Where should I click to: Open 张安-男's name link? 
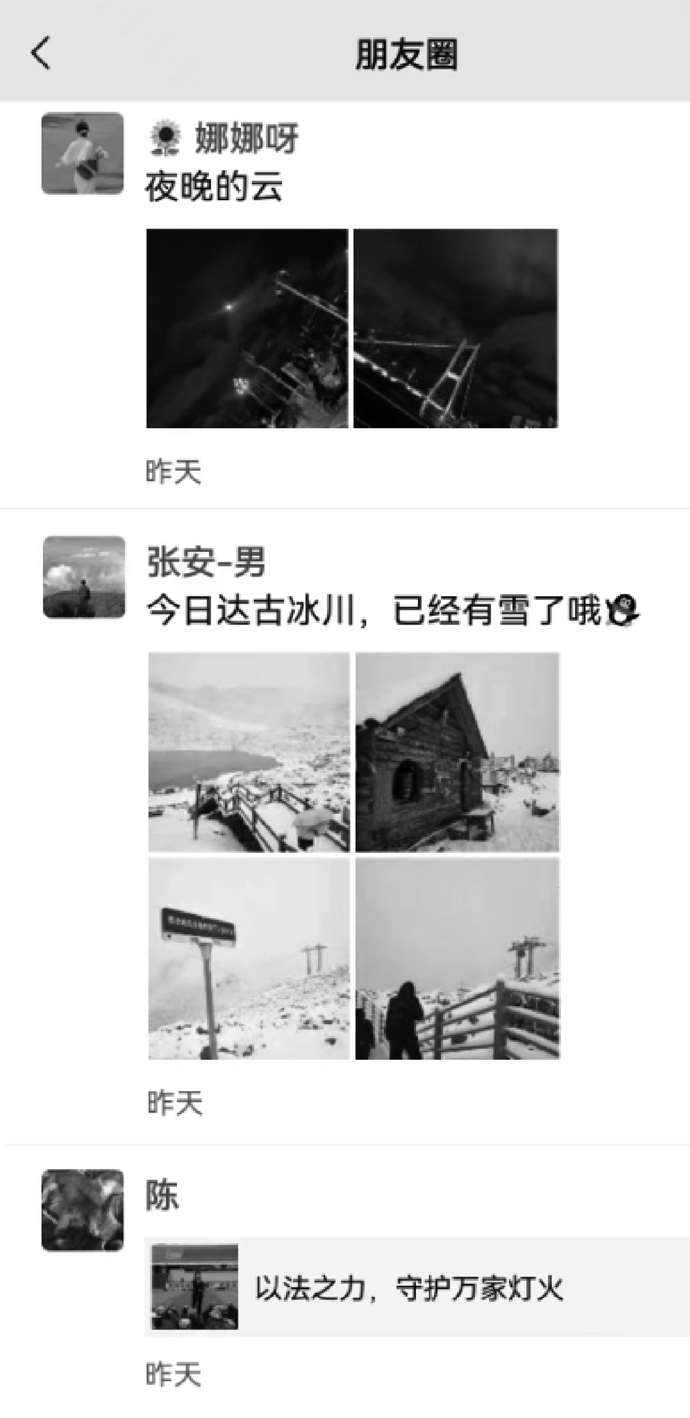(x=206, y=562)
